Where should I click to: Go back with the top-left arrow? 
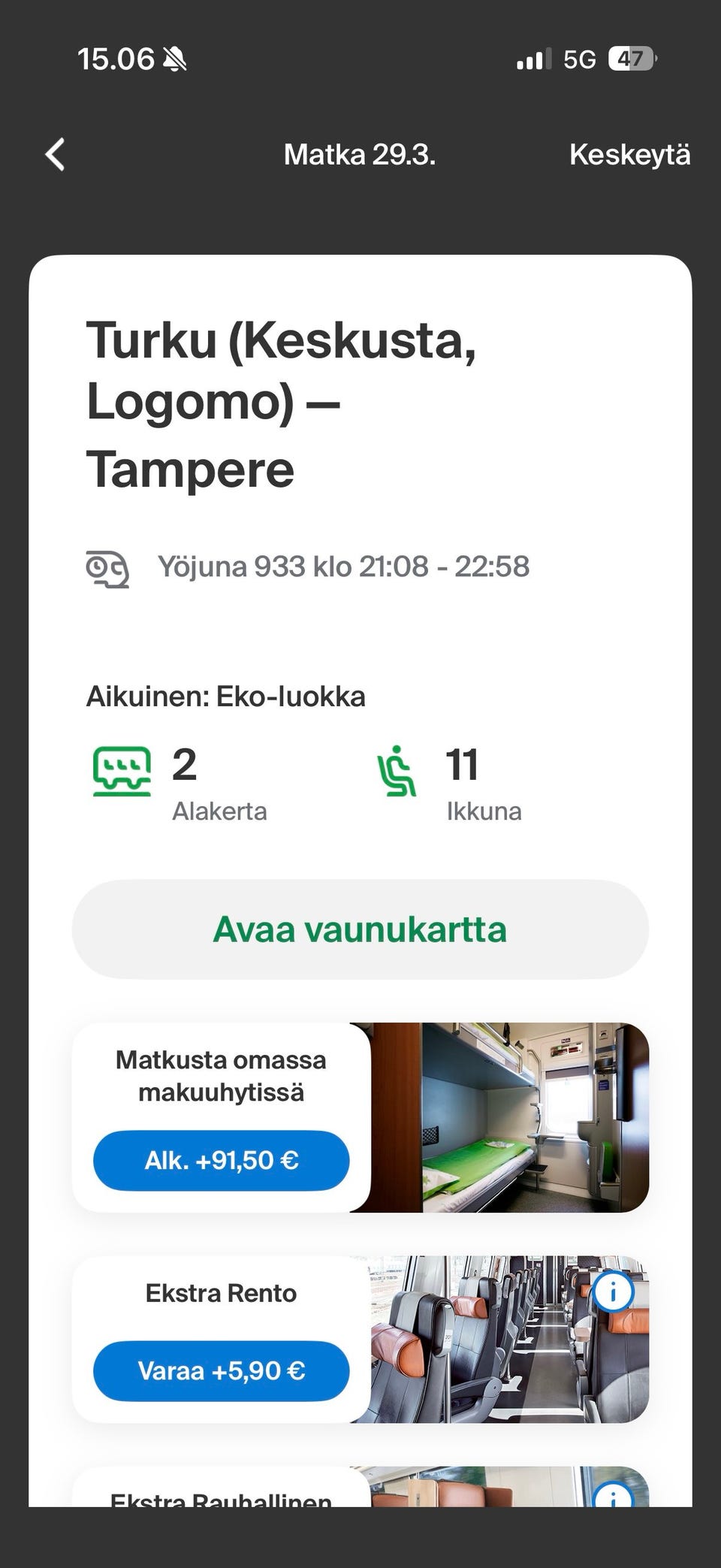(56, 155)
